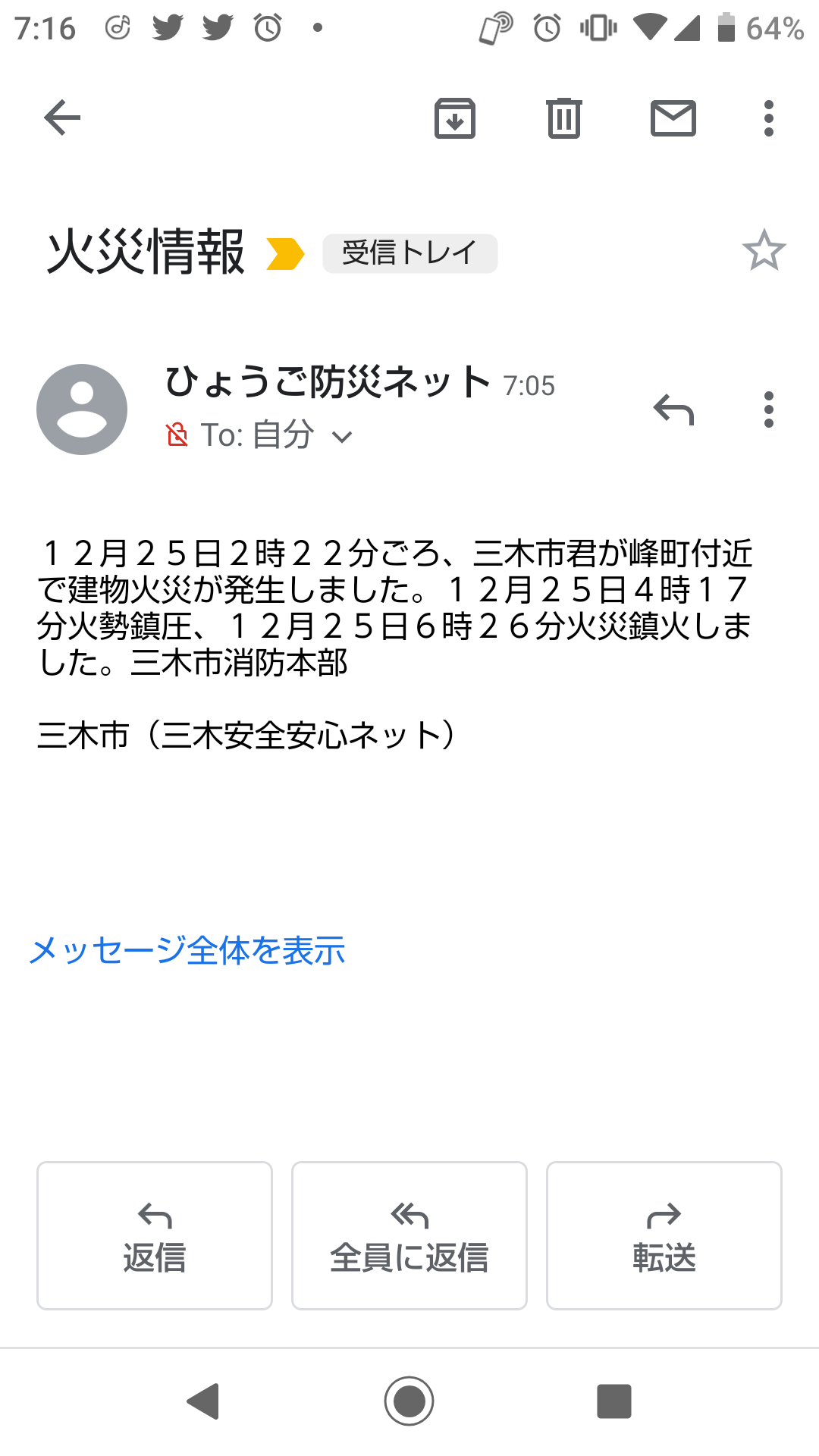Open the top toolbar overflow menu

point(769,118)
